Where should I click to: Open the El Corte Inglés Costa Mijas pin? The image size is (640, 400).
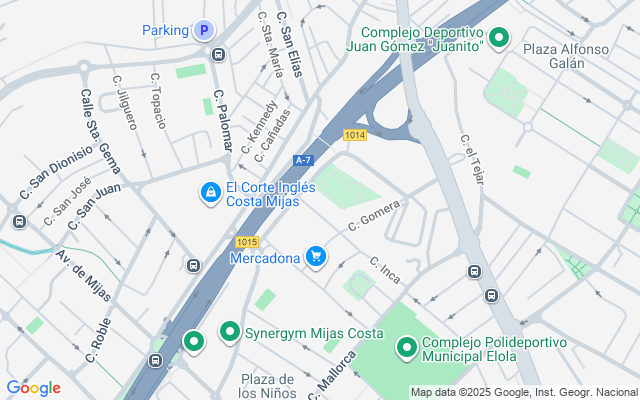pos(211,191)
